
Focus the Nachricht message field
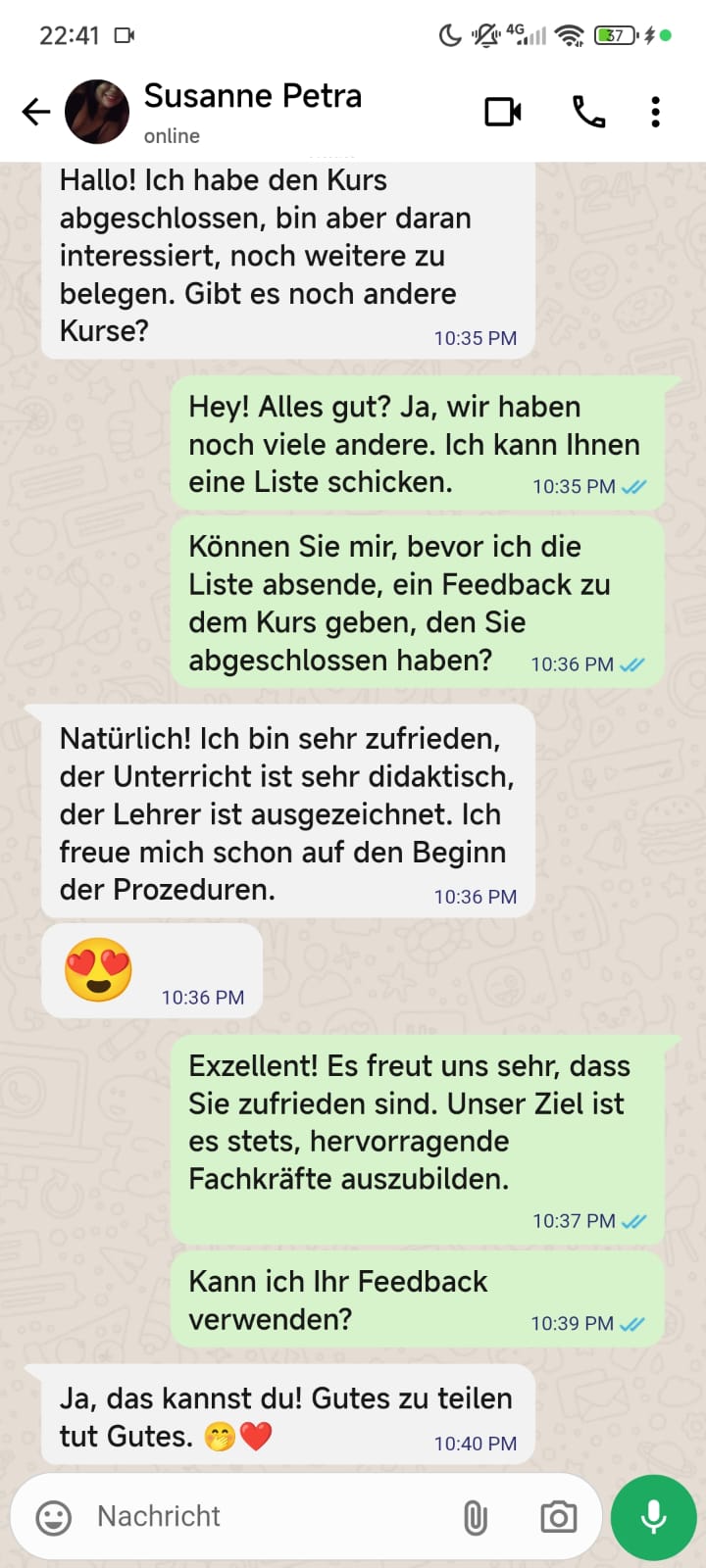coord(265,1517)
